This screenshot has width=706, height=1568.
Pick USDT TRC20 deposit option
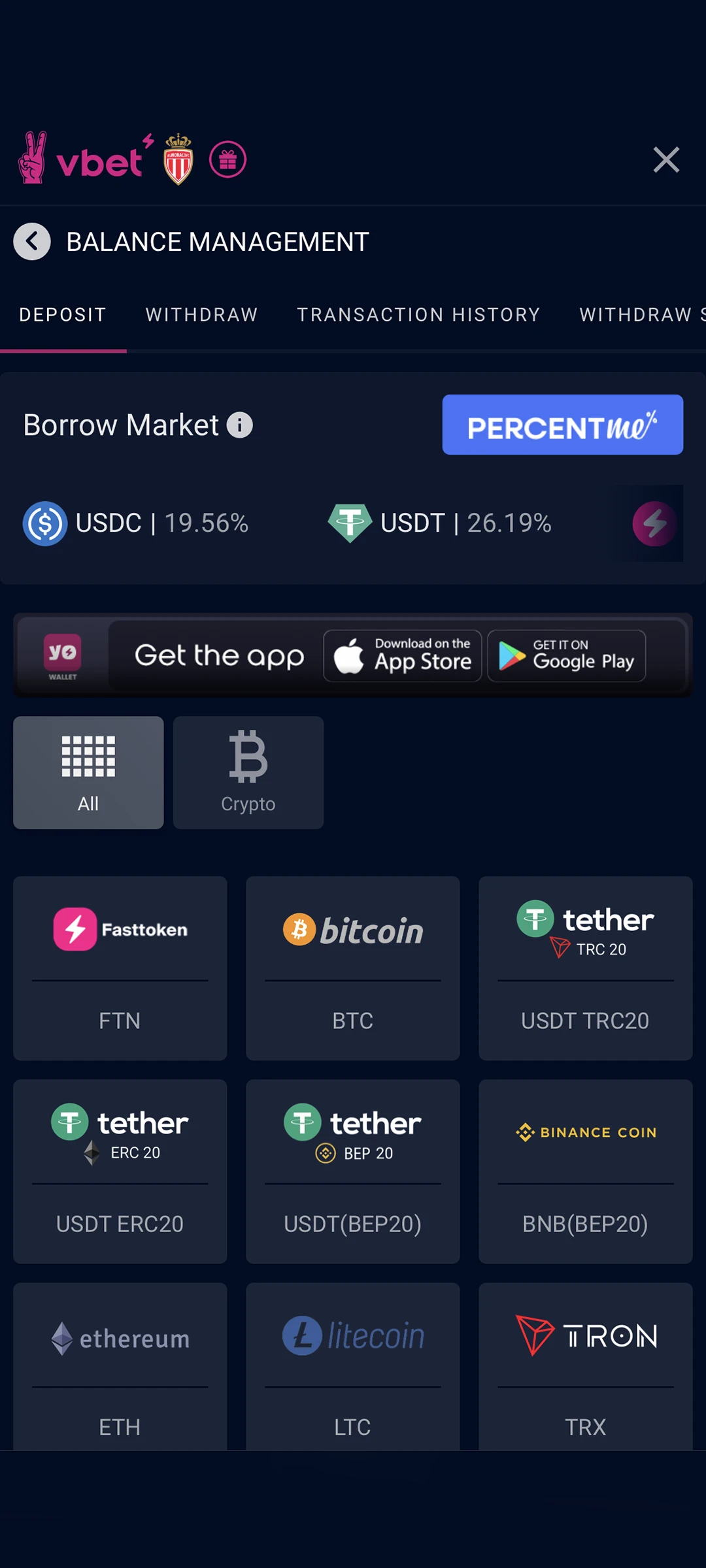(585, 968)
